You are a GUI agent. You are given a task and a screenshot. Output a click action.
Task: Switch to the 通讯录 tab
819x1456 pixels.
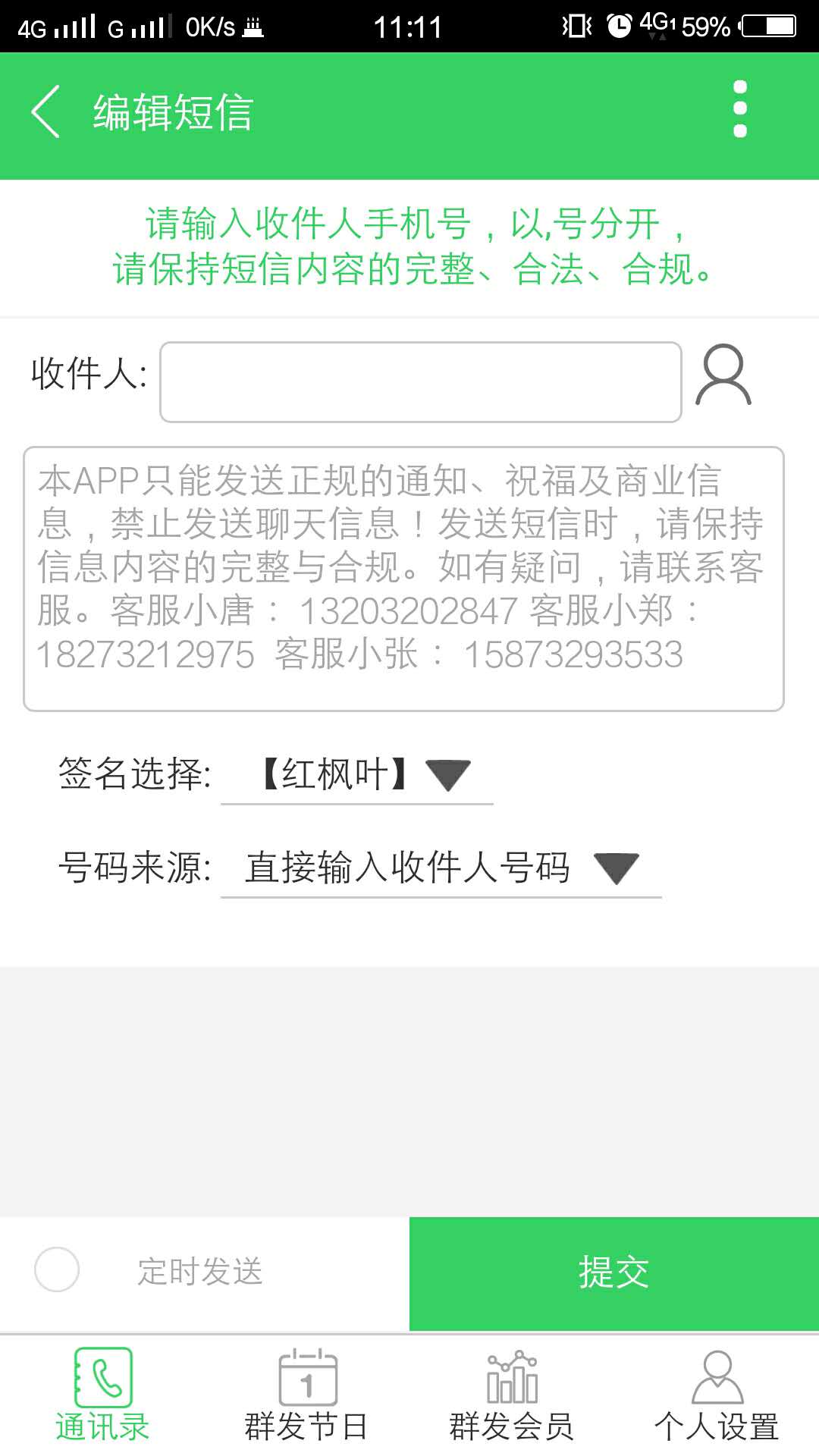pos(102,1395)
